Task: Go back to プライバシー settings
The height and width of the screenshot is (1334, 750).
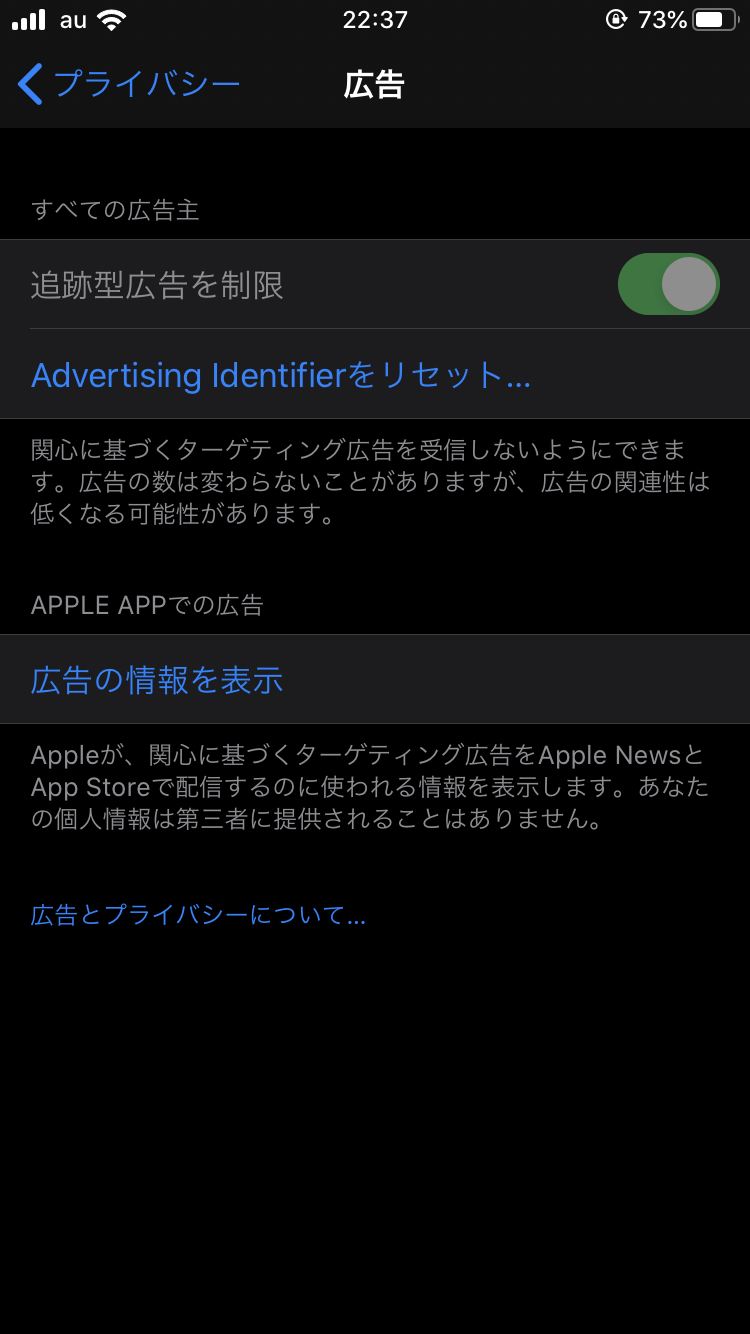Action: click(x=130, y=84)
